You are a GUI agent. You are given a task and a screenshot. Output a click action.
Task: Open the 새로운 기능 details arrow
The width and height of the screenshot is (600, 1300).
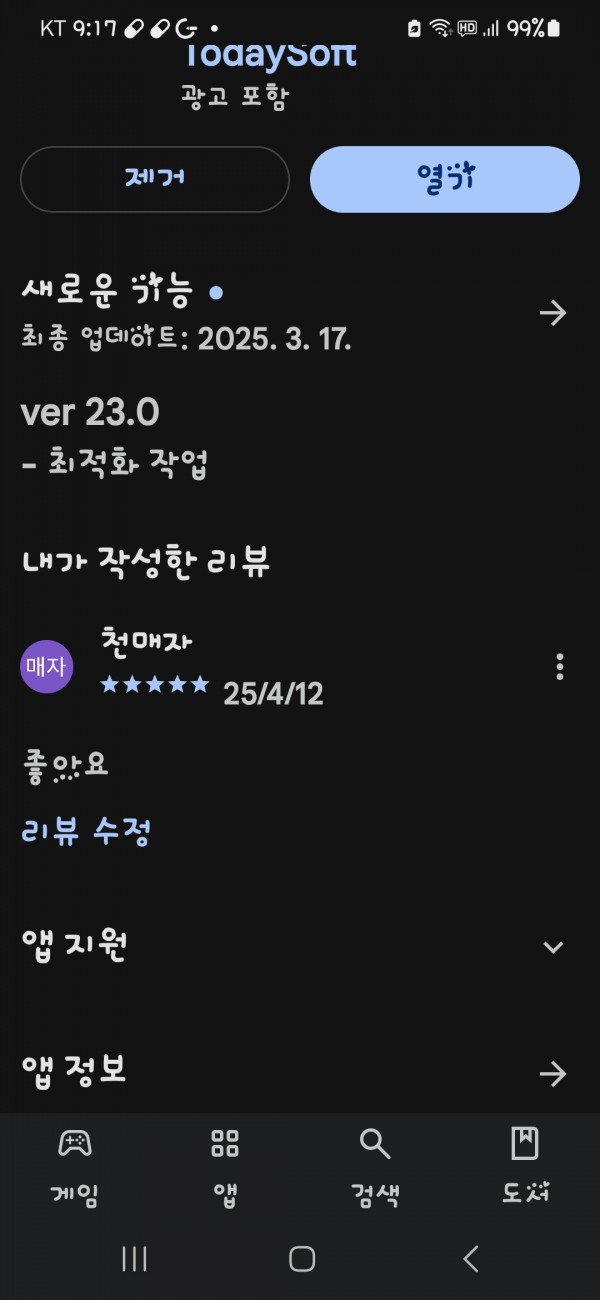point(553,313)
